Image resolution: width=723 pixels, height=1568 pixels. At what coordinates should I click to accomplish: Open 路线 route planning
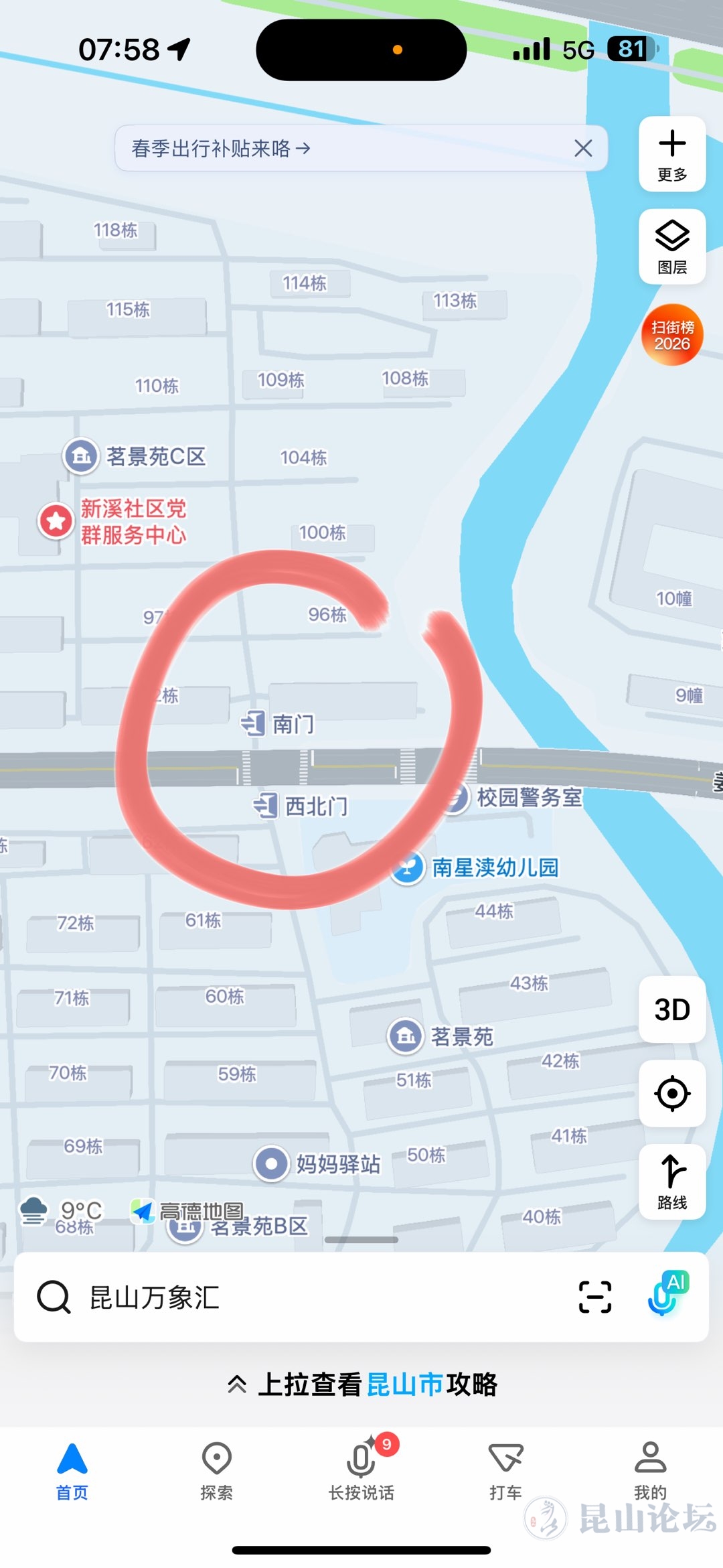pos(671,1182)
